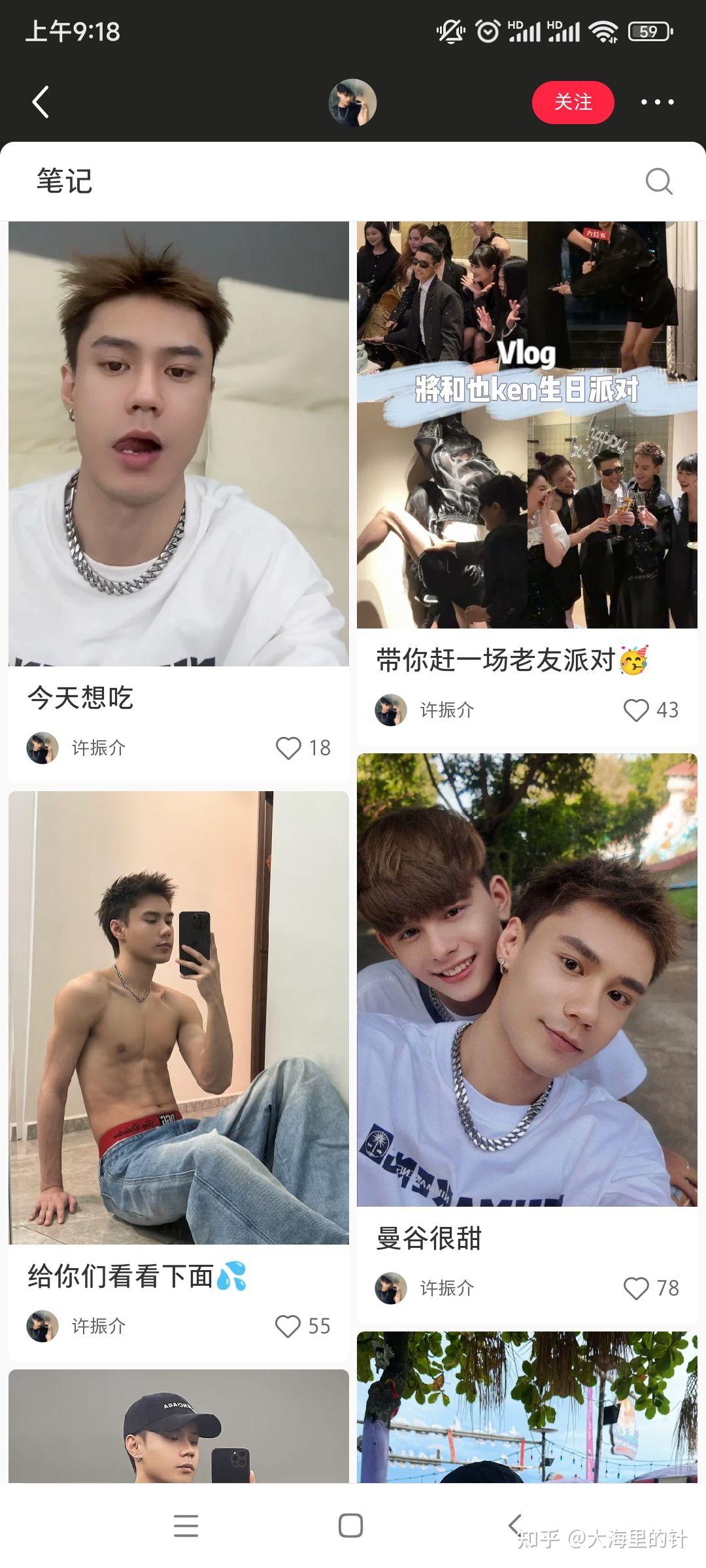Open the three-dot overflow menu
Viewport: 706px width, 1568px height.
click(657, 103)
